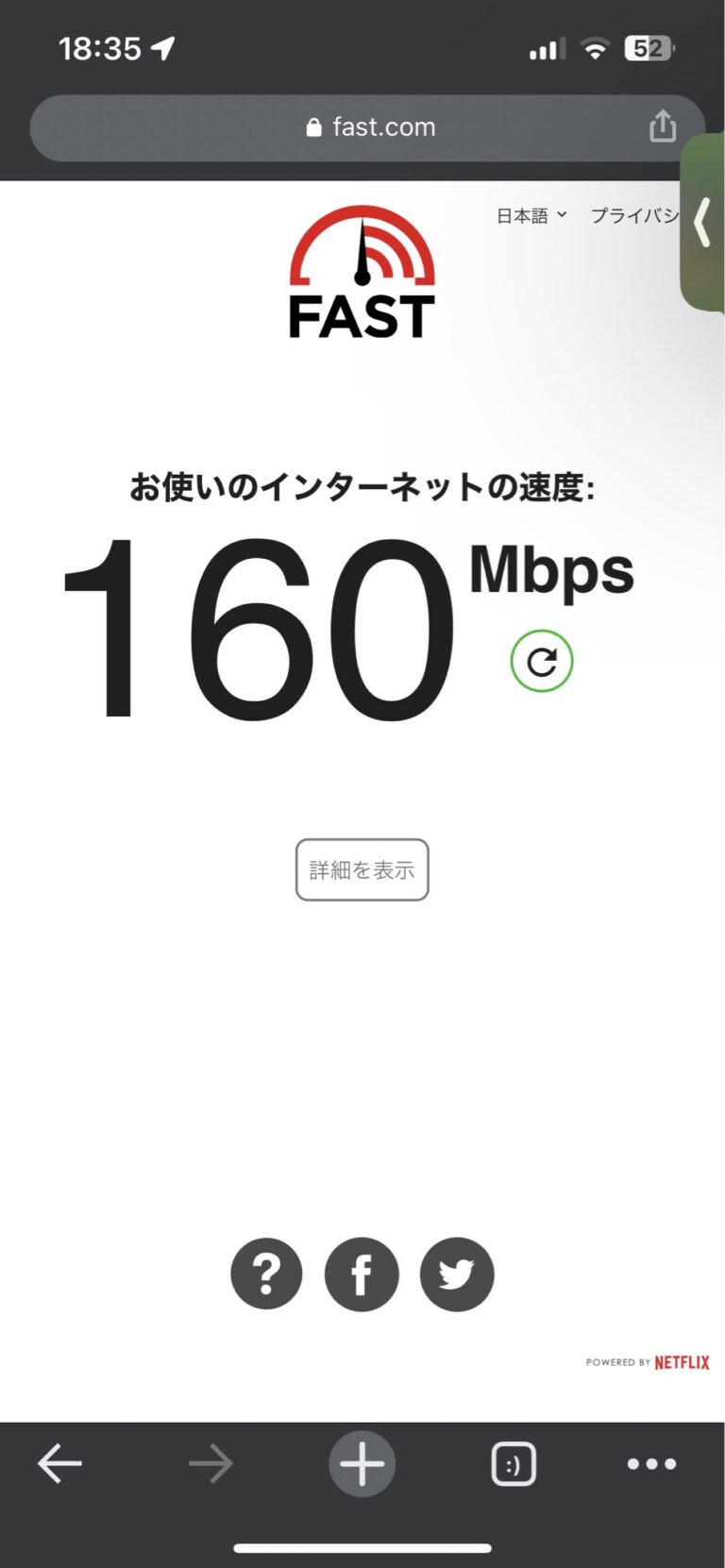Open the 日本語 language dropdown
725x1568 pixels.
coord(524,215)
